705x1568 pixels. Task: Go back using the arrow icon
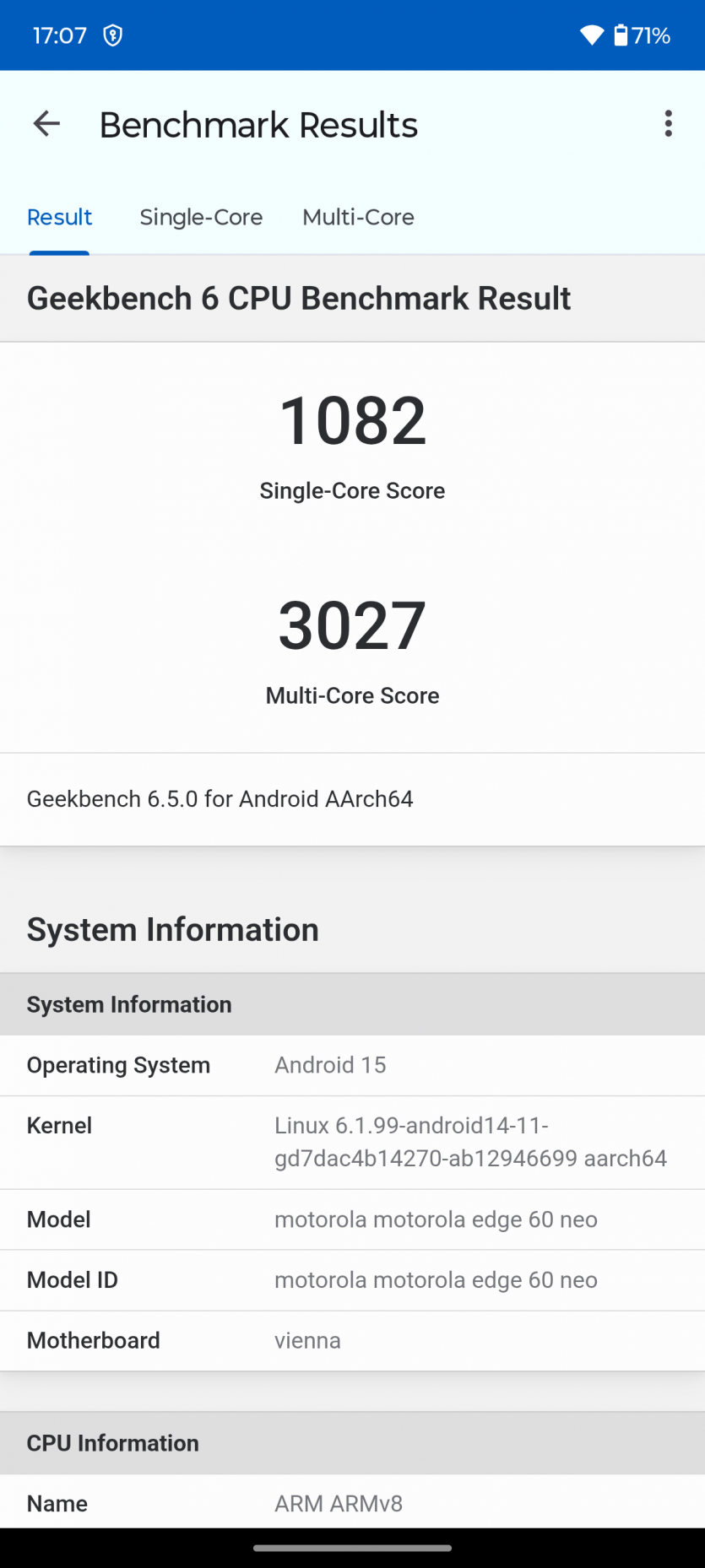tap(46, 124)
